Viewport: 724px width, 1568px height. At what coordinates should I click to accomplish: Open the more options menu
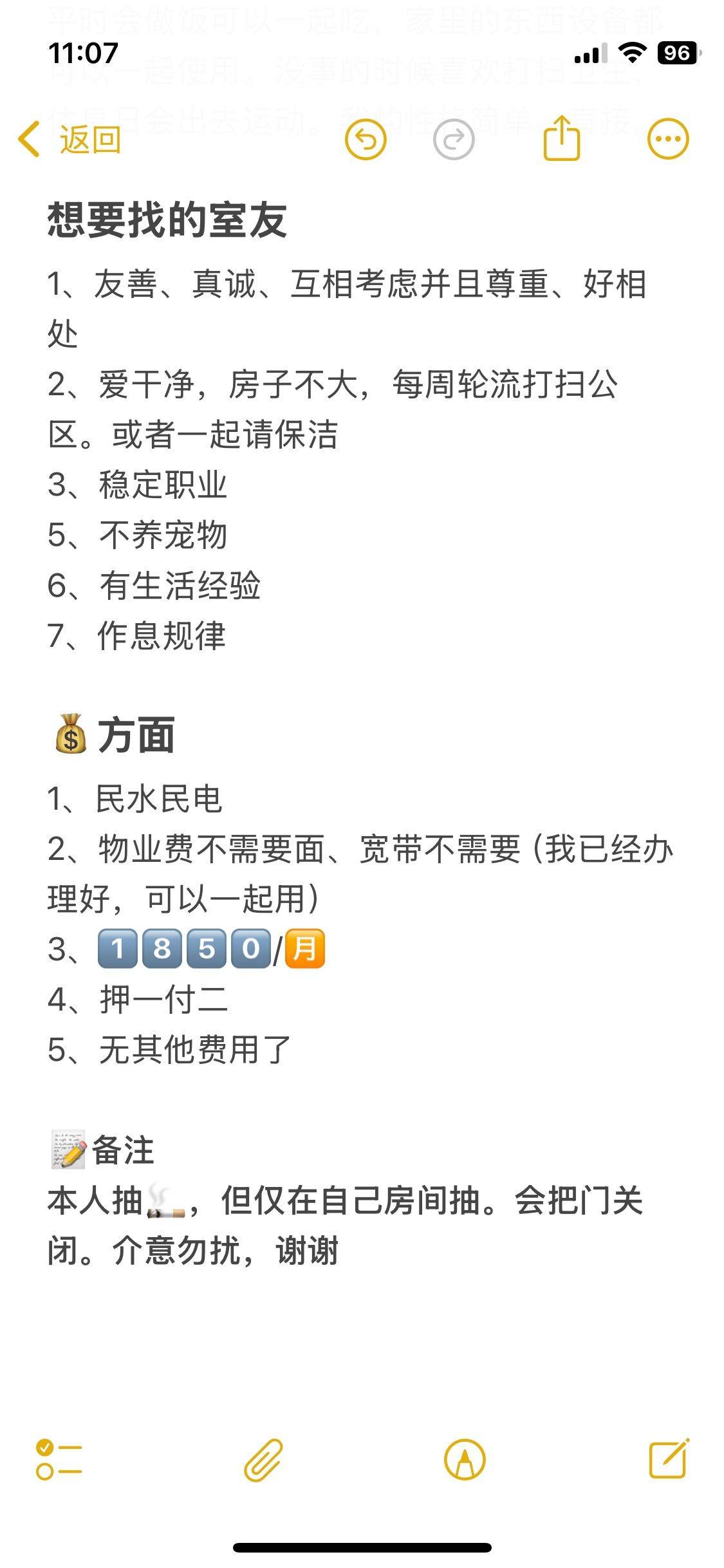(x=667, y=139)
